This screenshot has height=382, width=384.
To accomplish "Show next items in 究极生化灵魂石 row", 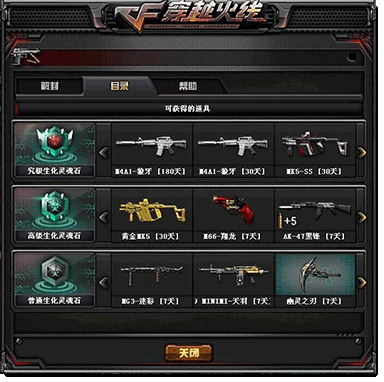I will pyautogui.click(x=362, y=152).
